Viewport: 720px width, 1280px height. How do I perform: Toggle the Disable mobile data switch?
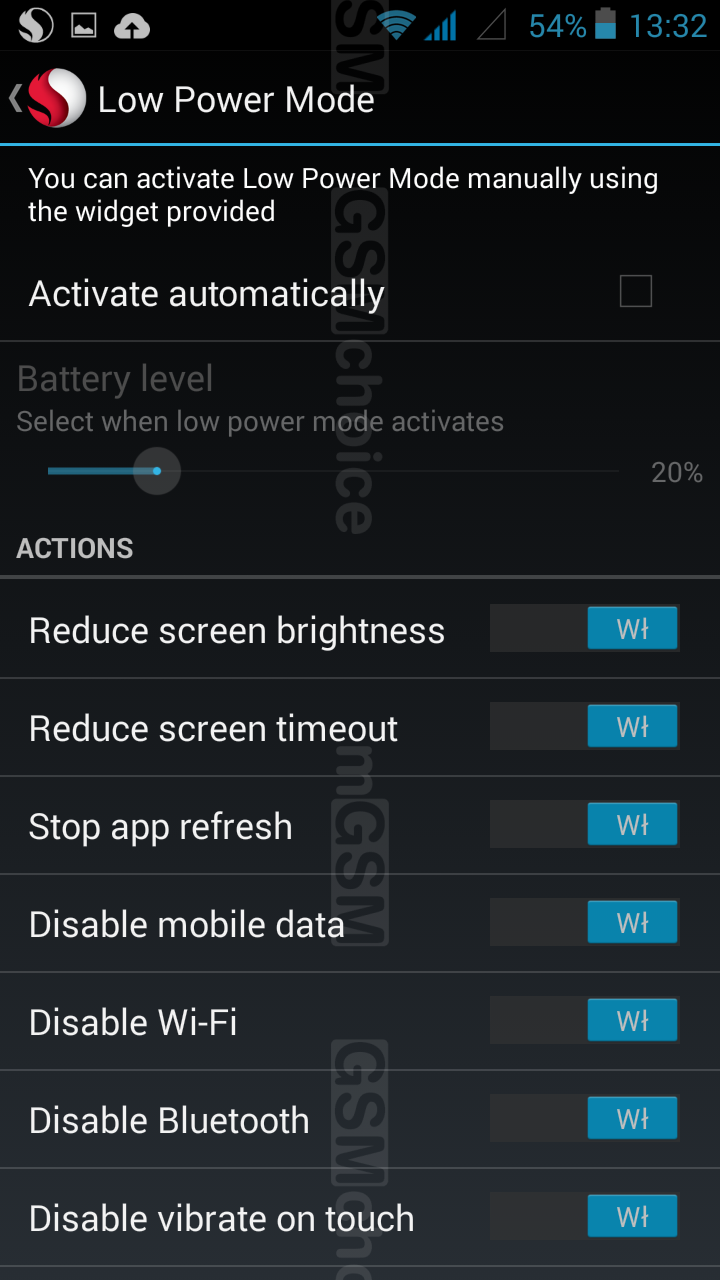click(584, 923)
